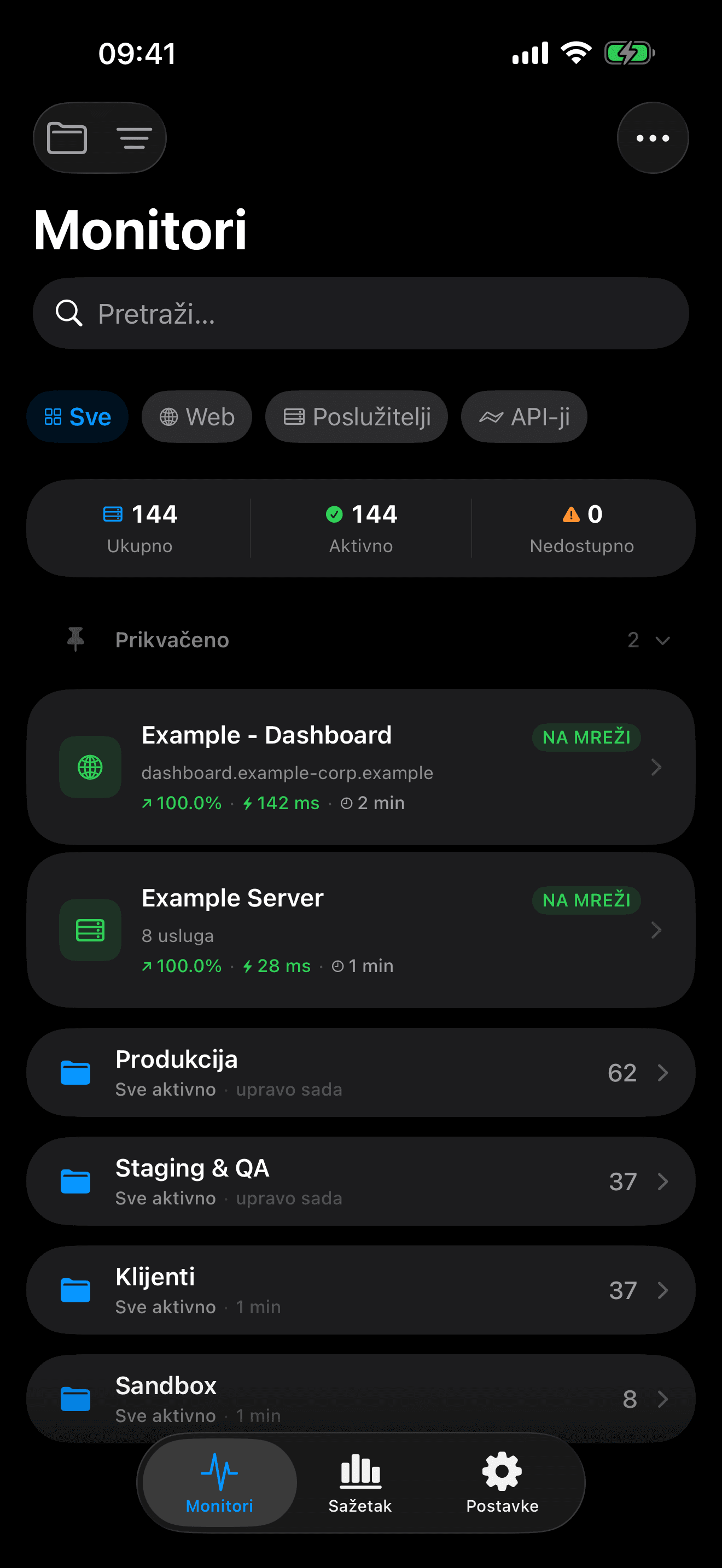Image resolution: width=722 pixels, height=1568 pixels.
Task: Click the globe icon on Example - Dashboard
Action: tap(90, 767)
